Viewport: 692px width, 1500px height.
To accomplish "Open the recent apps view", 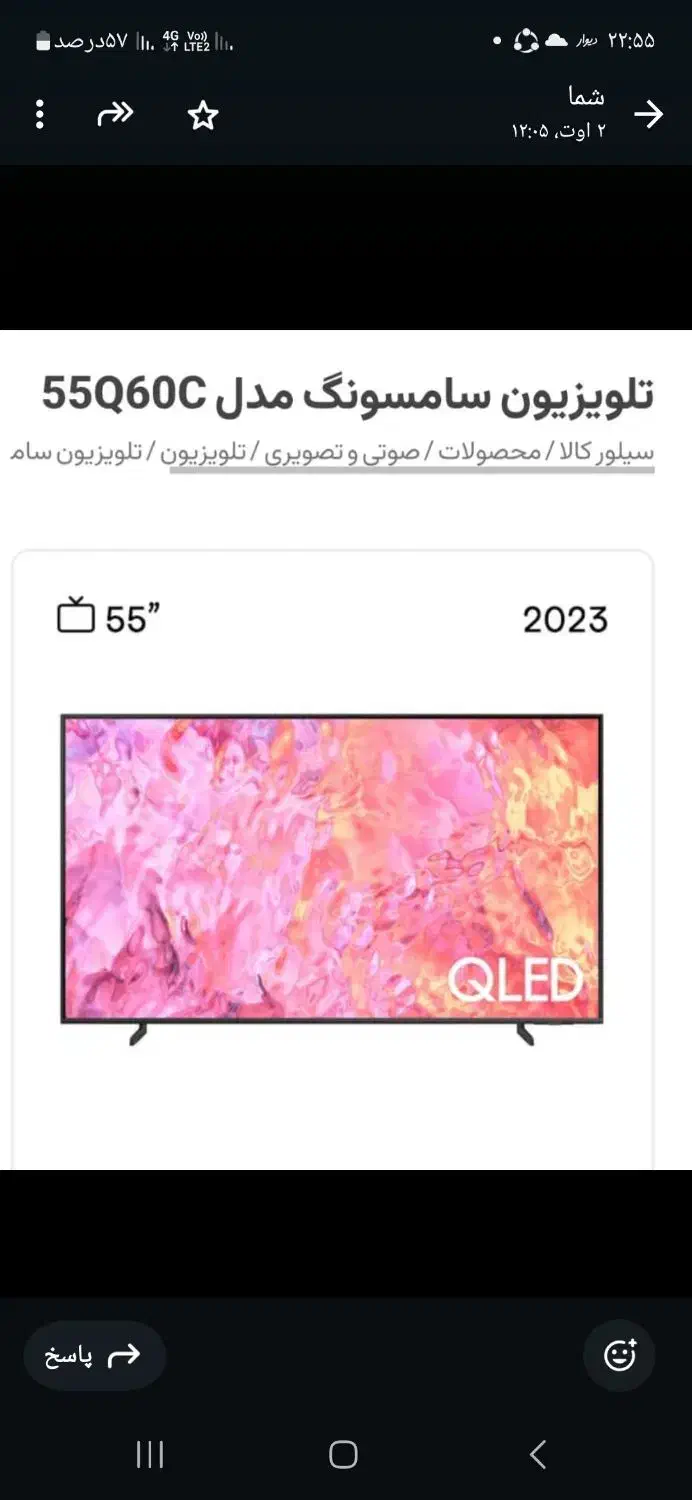I will (x=150, y=1455).
